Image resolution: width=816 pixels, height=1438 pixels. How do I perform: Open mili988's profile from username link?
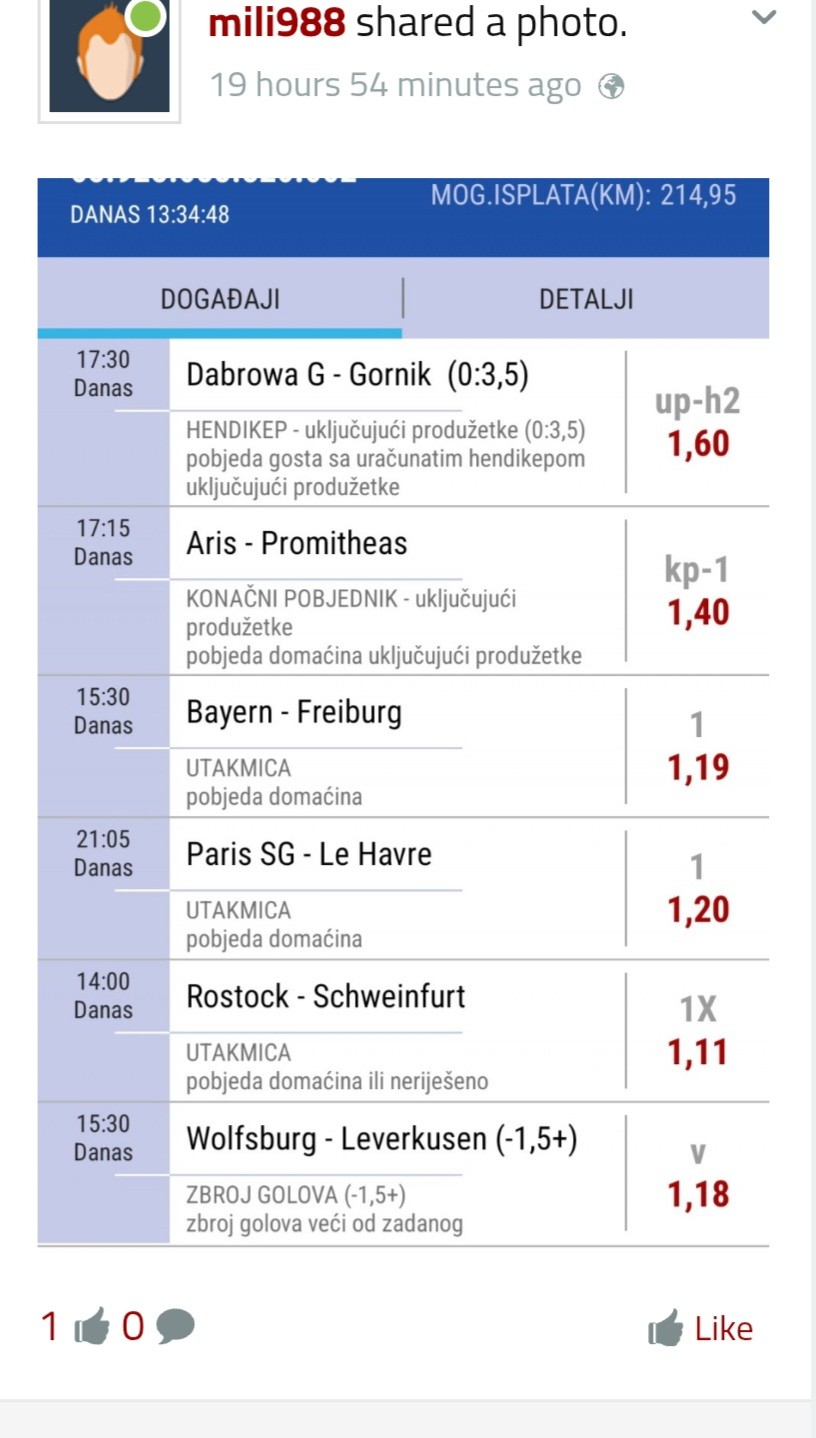277,22
